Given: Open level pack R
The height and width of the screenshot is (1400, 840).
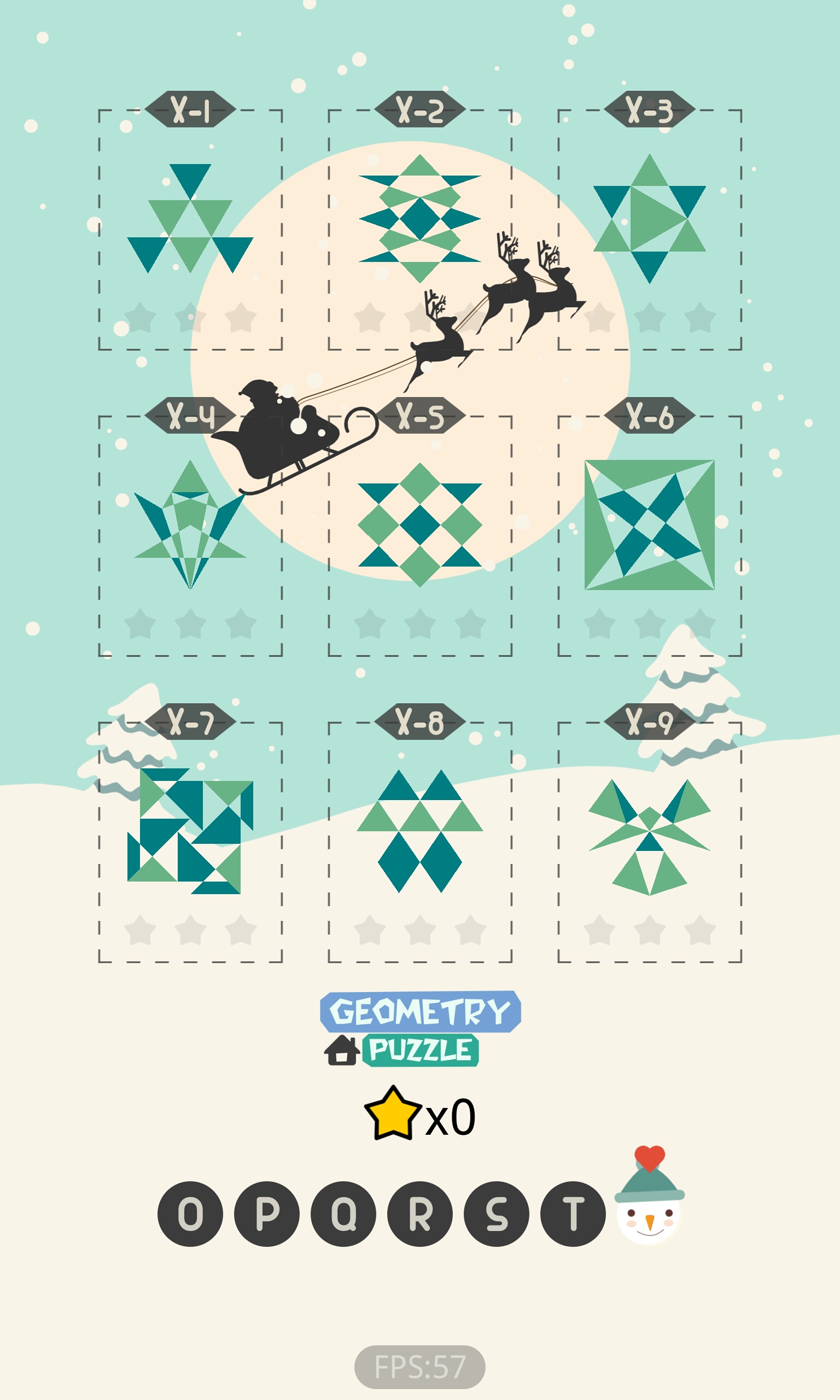Looking at the screenshot, I should pyautogui.click(x=419, y=1214).
